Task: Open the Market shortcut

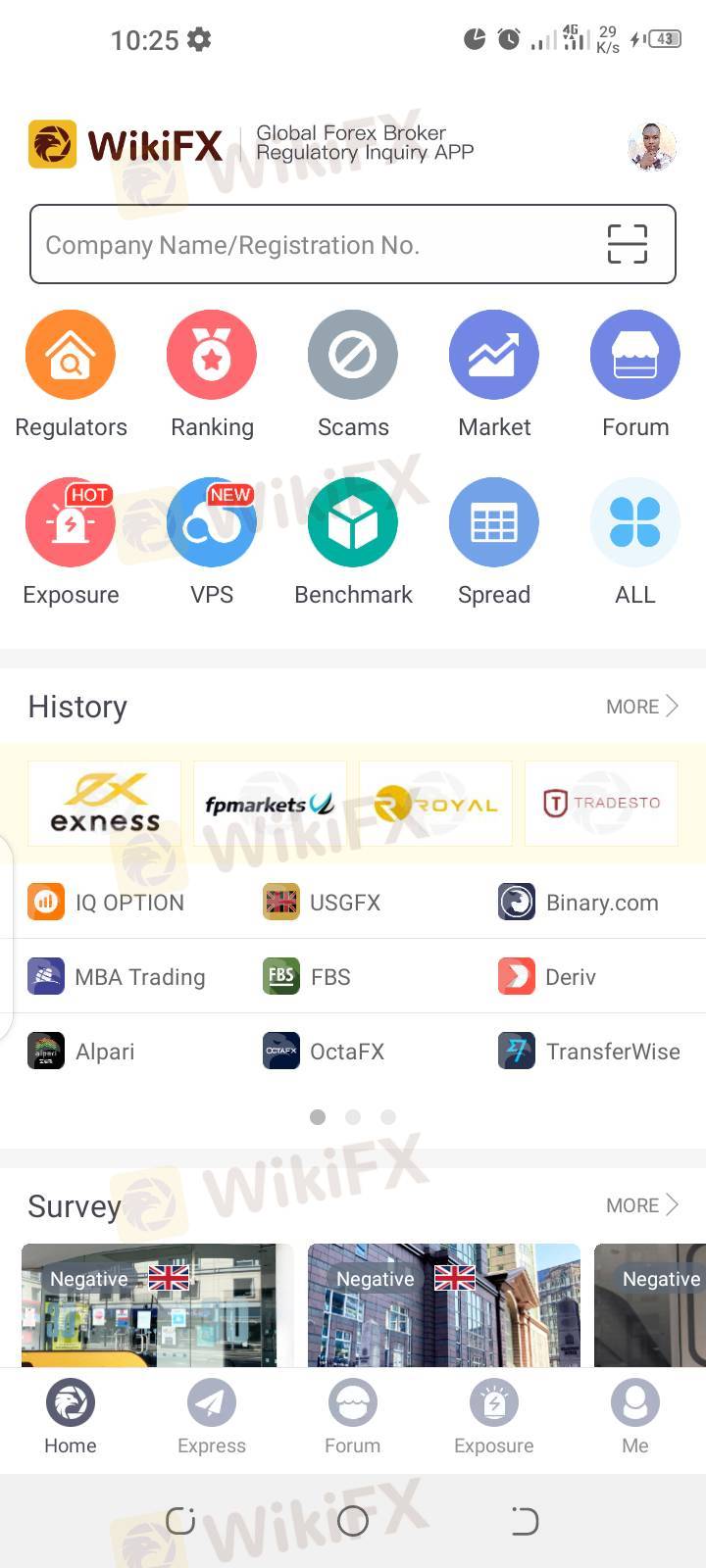Action: pyautogui.click(x=494, y=356)
